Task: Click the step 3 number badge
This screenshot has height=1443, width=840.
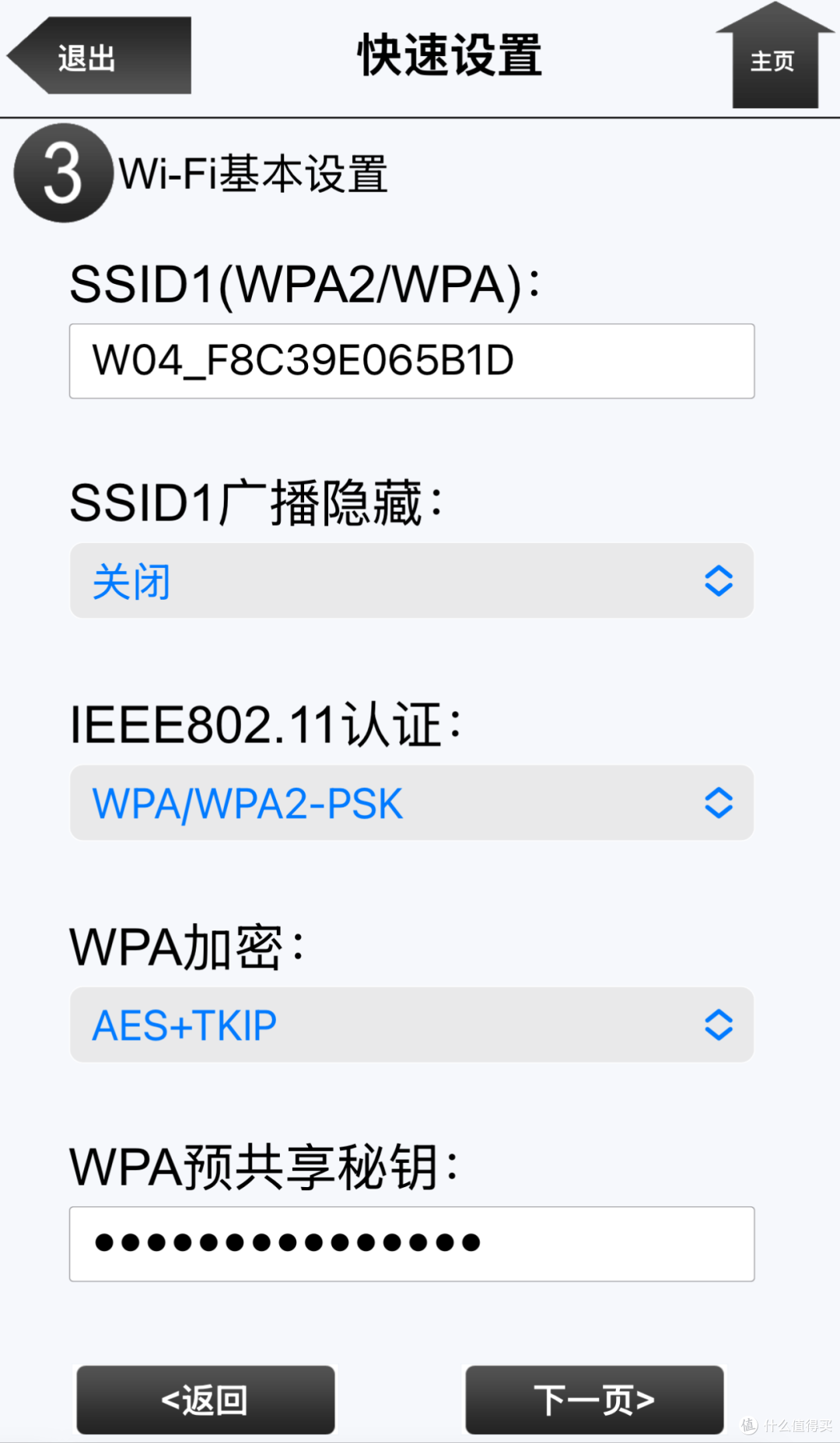Action: point(62,173)
